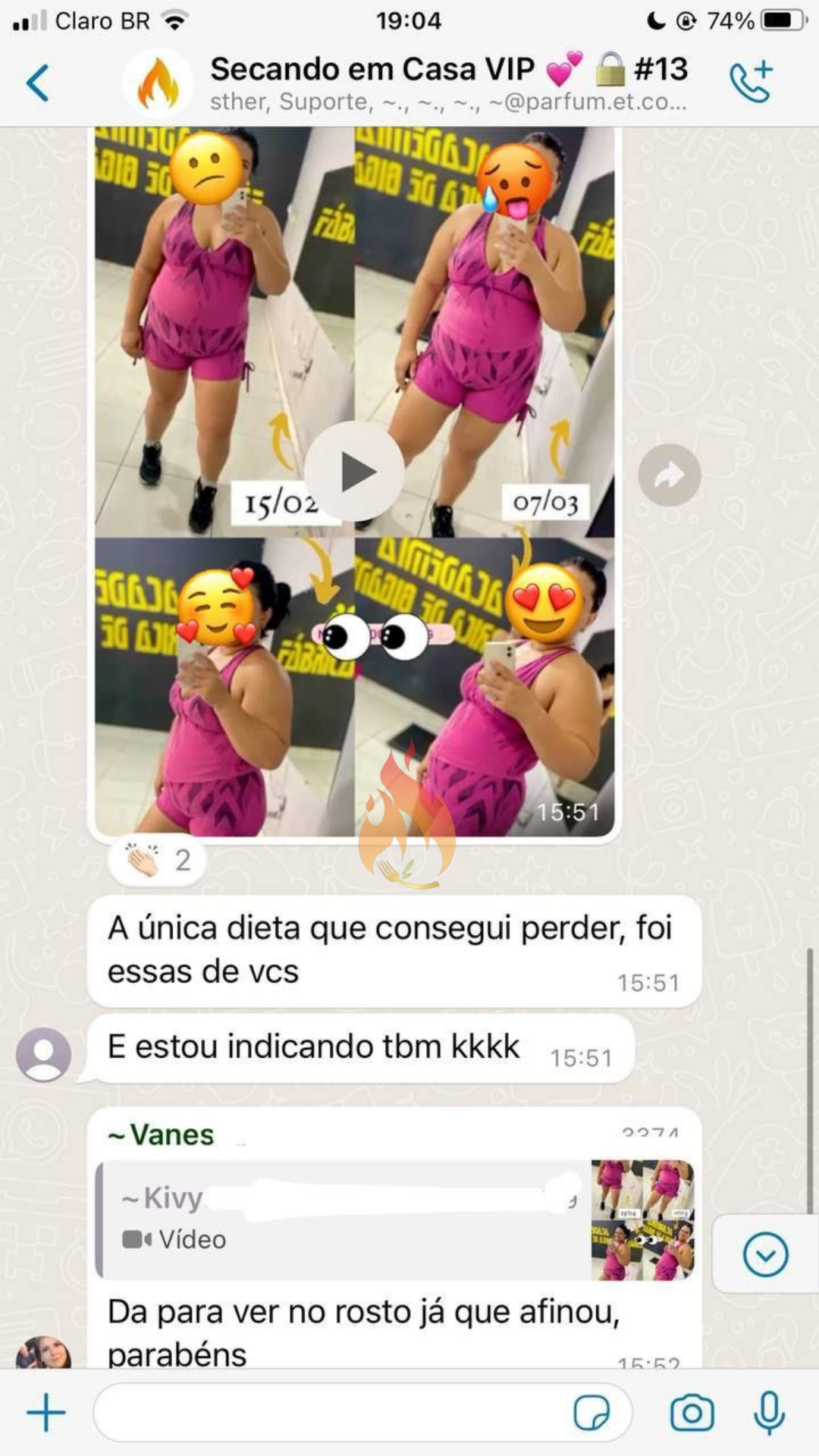Open the group's flame profile picture
The width and height of the screenshot is (819, 1456).
(x=158, y=83)
